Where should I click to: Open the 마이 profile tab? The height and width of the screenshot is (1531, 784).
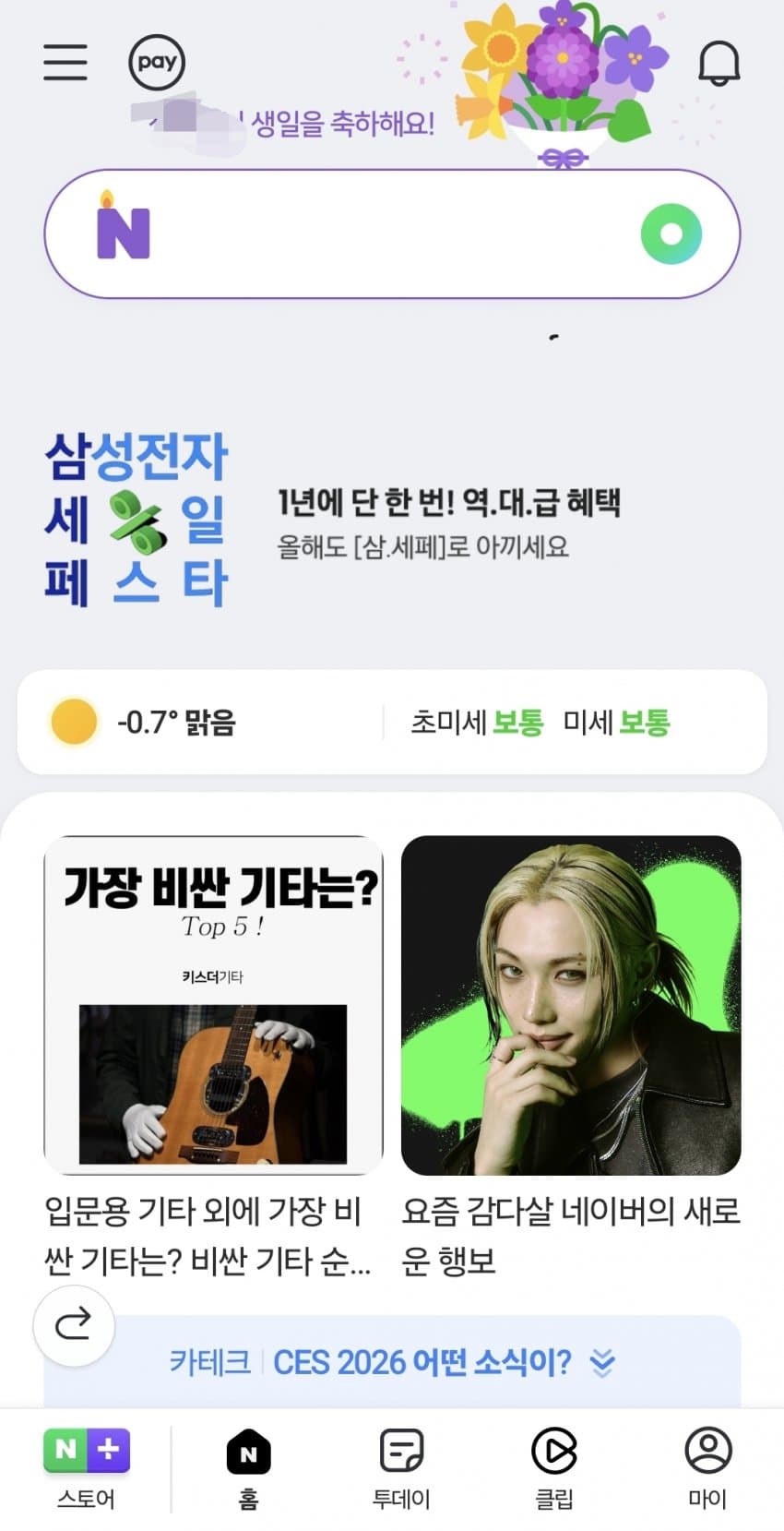[x=707, y=1469]
